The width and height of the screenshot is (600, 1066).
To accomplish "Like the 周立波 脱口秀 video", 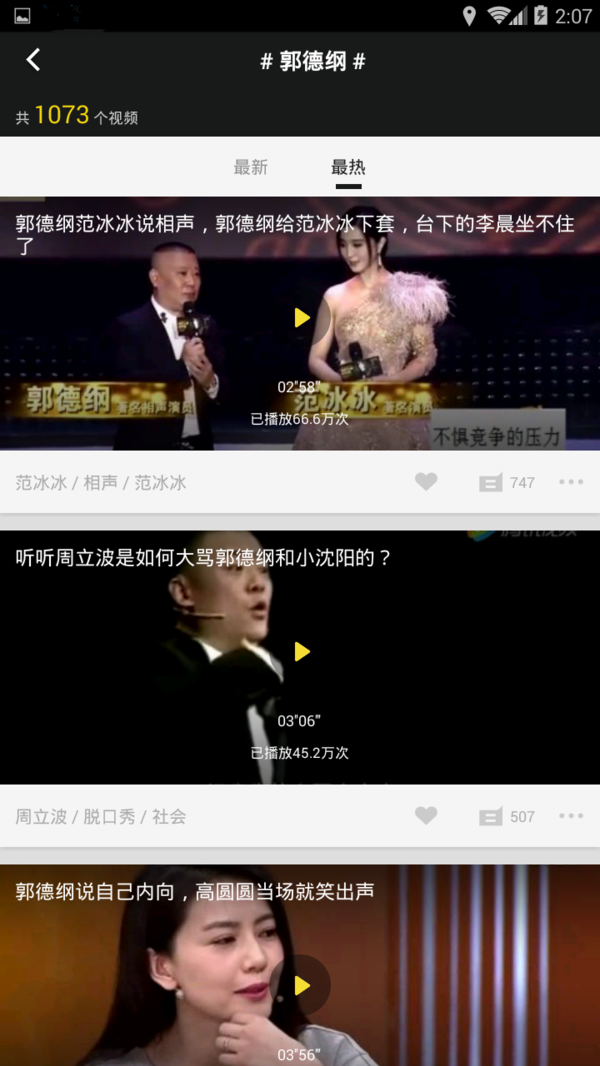I will click(426, 816).
